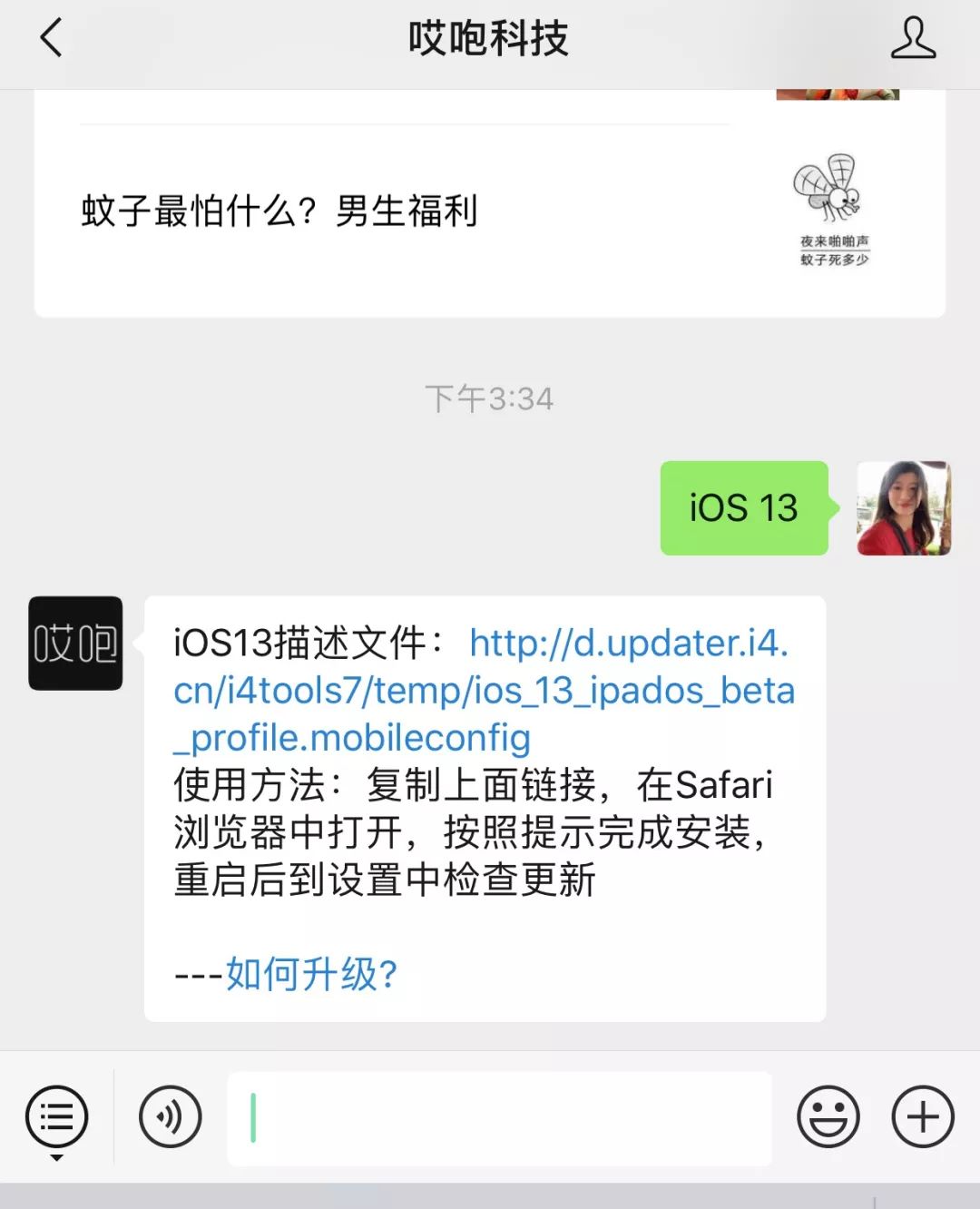Switch to the account menu list button
This screenshot has height=1209, width=980.
click(x=57, y=1117)
